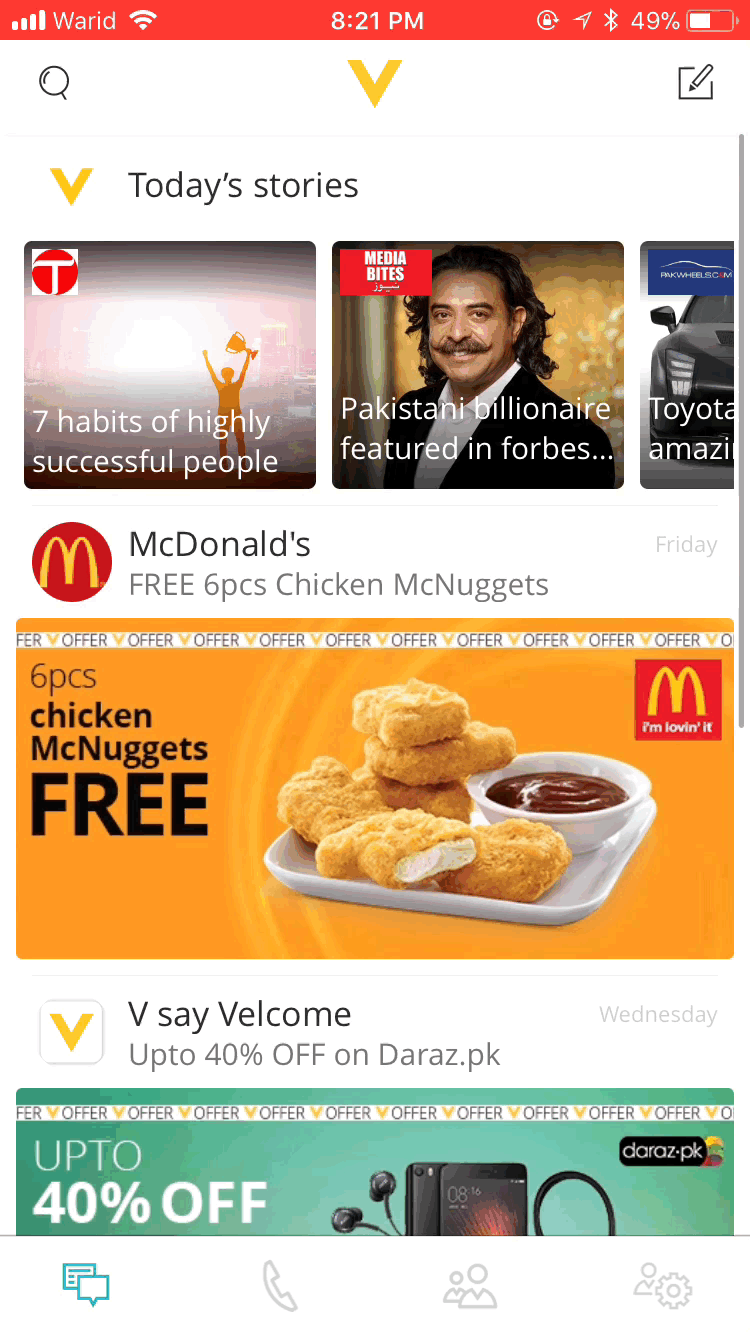The height and width of the screenshot is (1334, 750).
Task: Open the 7 habits of highly successful people story
Action: tap(170, 365)
